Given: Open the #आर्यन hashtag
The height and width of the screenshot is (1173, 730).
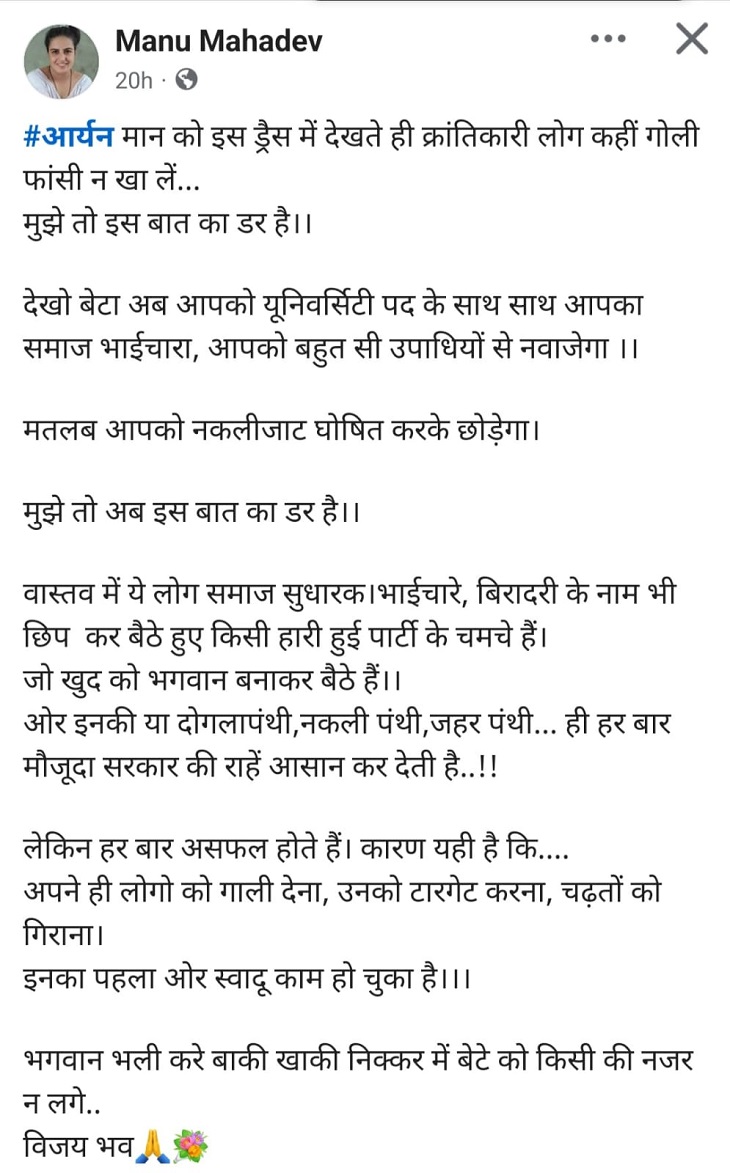Looking at the screenshot, I should (x=70, y=138).
